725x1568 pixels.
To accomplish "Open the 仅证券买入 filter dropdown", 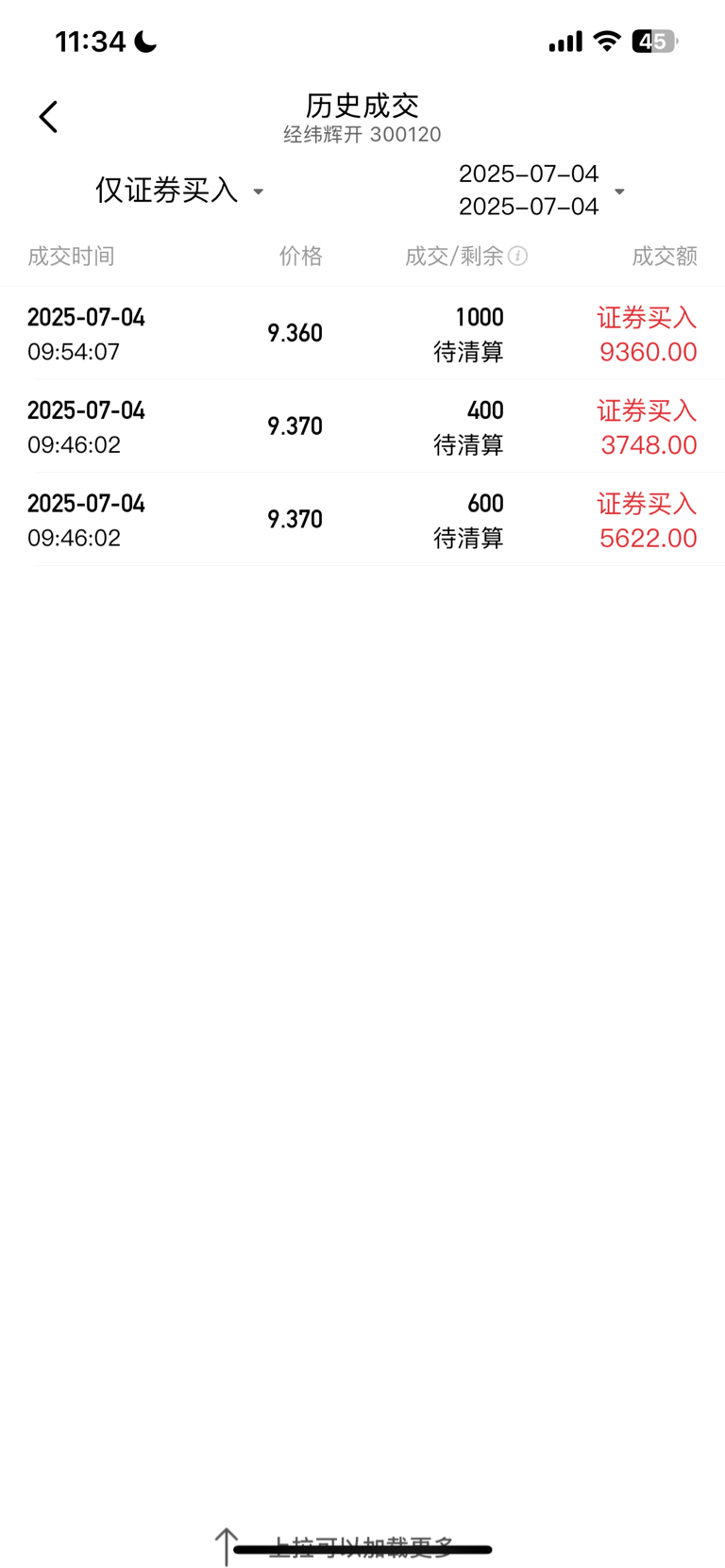I will pos(178,191).
